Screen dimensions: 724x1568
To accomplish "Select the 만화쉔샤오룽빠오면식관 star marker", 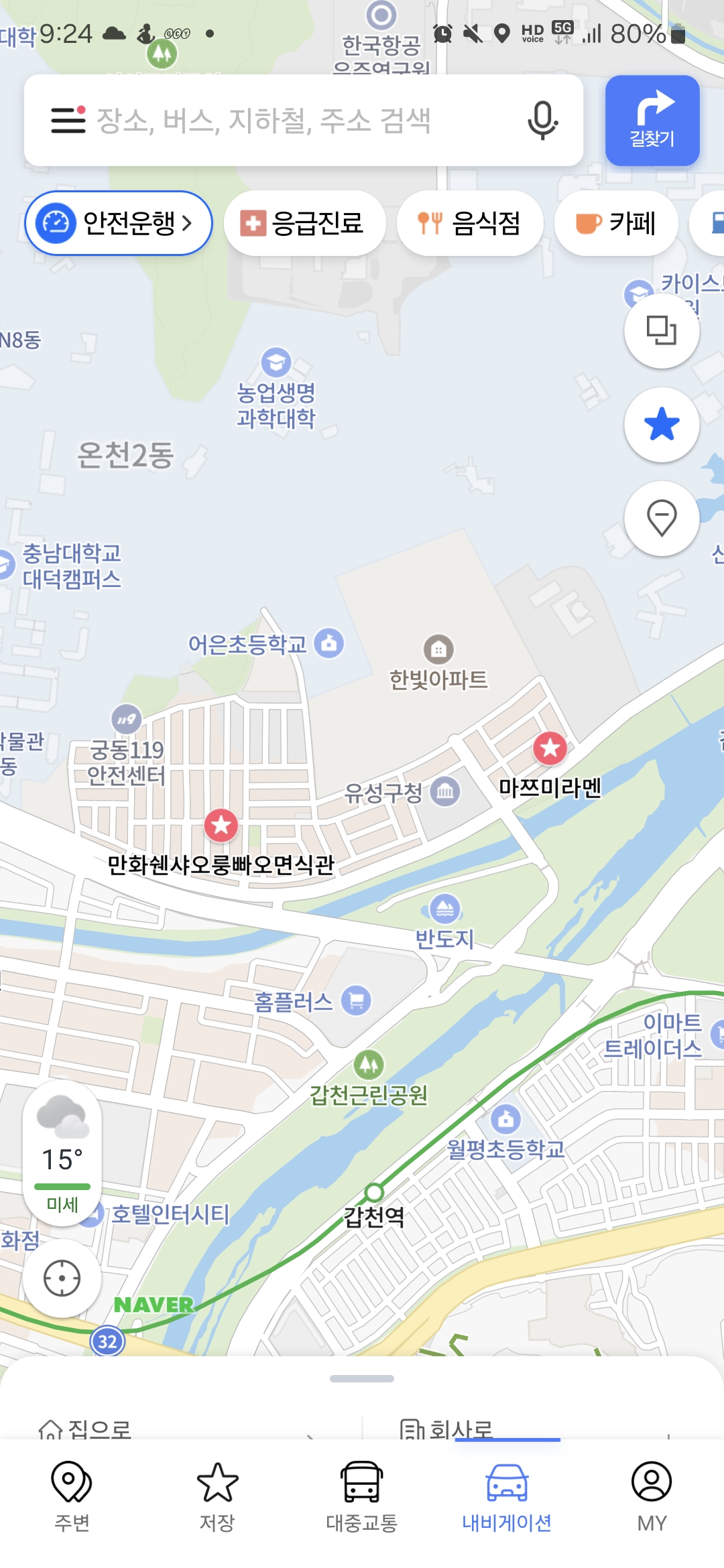I will click(221, 825).
